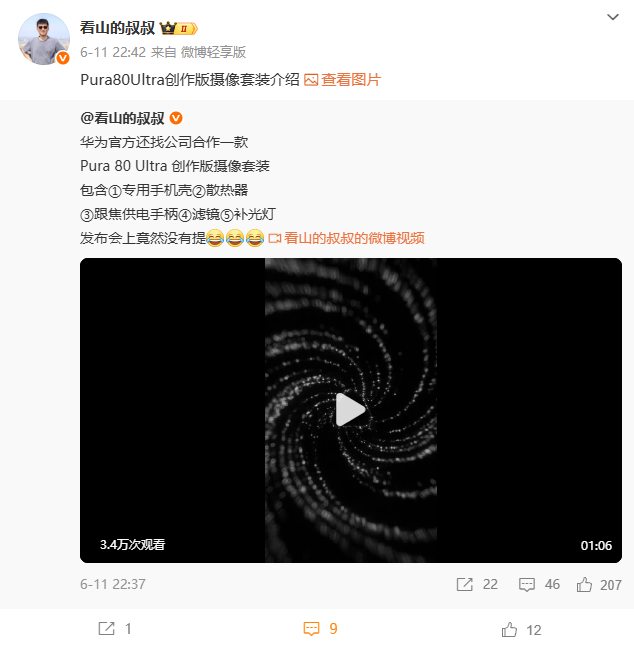
Task: Tap the 查看图片 link
Action: (x=342, y=80)
